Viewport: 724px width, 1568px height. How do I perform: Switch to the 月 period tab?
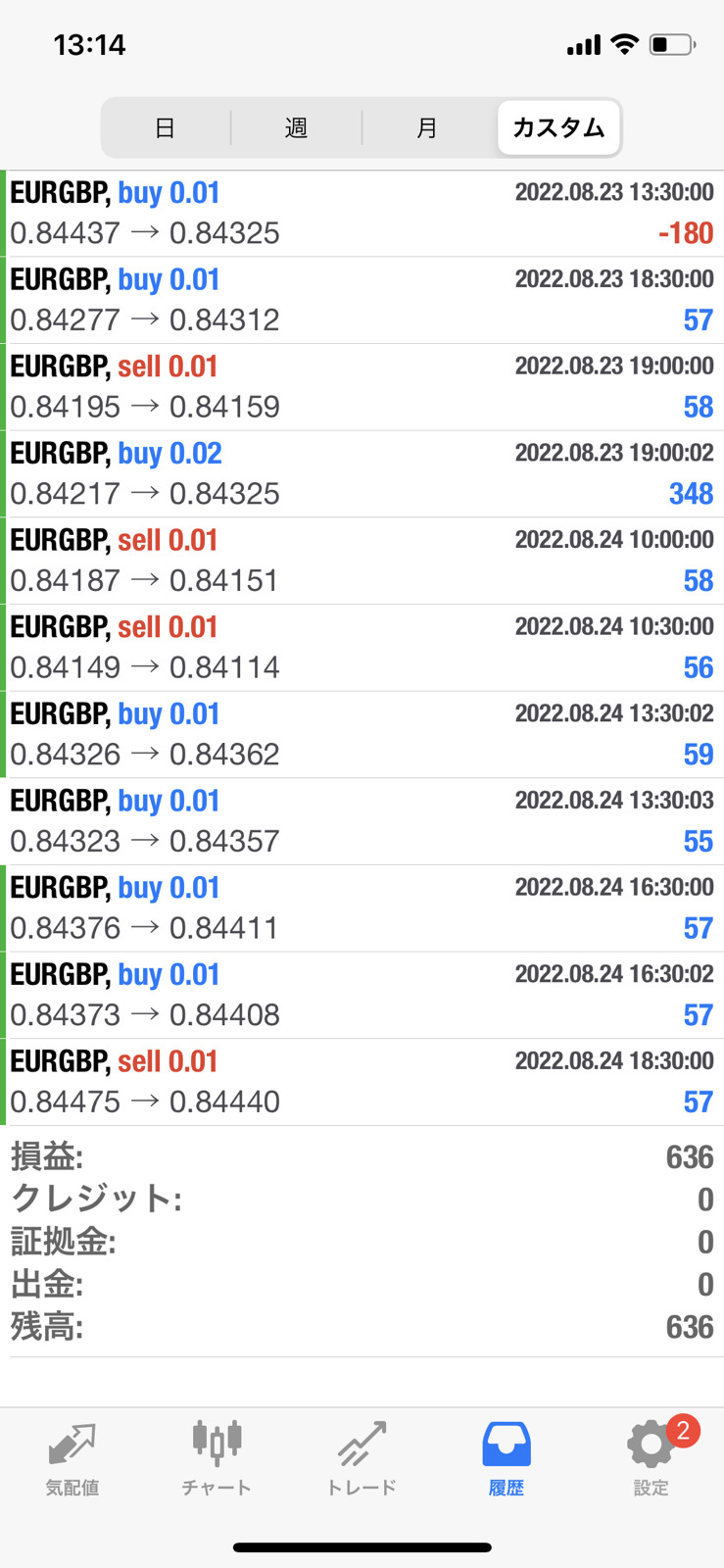tap(427, 127)
